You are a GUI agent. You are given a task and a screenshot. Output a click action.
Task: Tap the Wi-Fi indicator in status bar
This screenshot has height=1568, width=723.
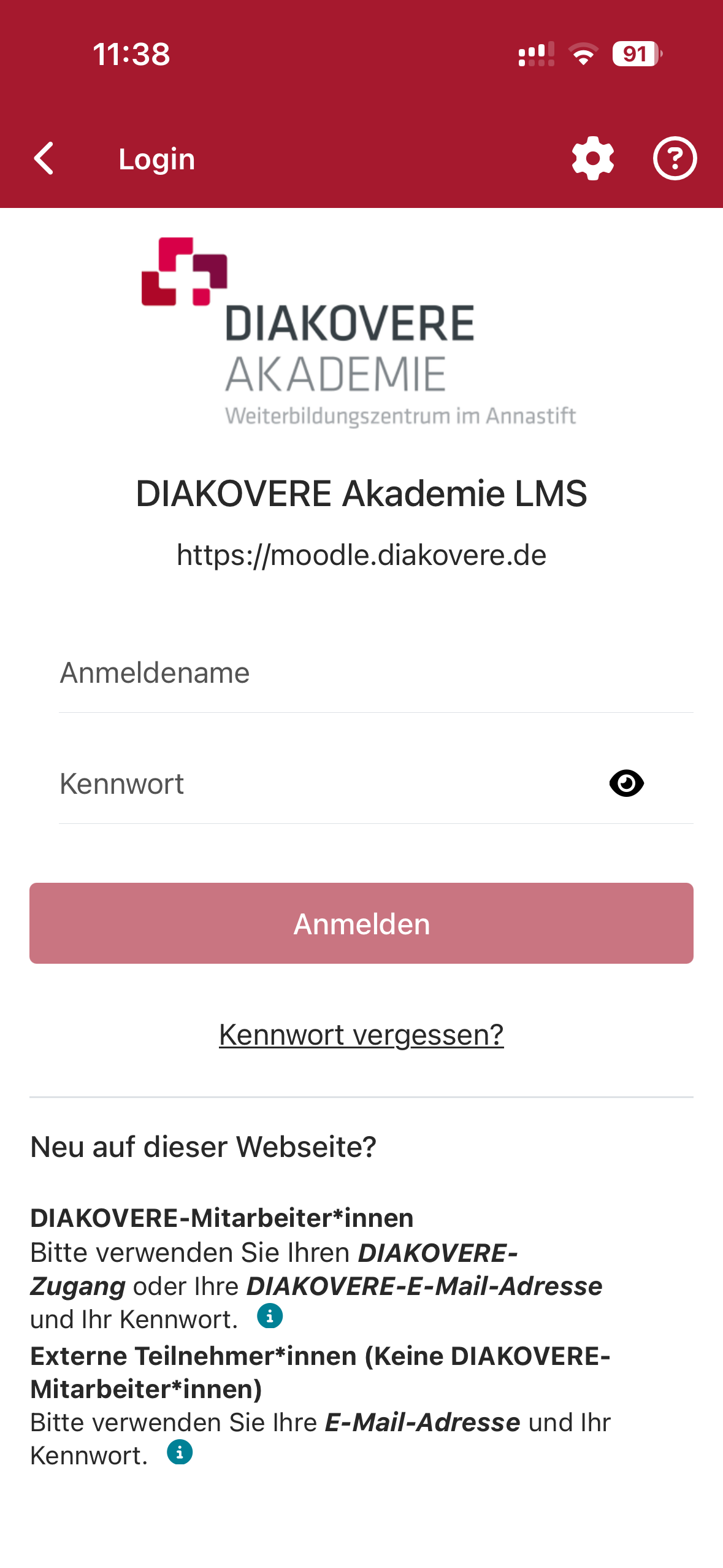click(581, 55)
